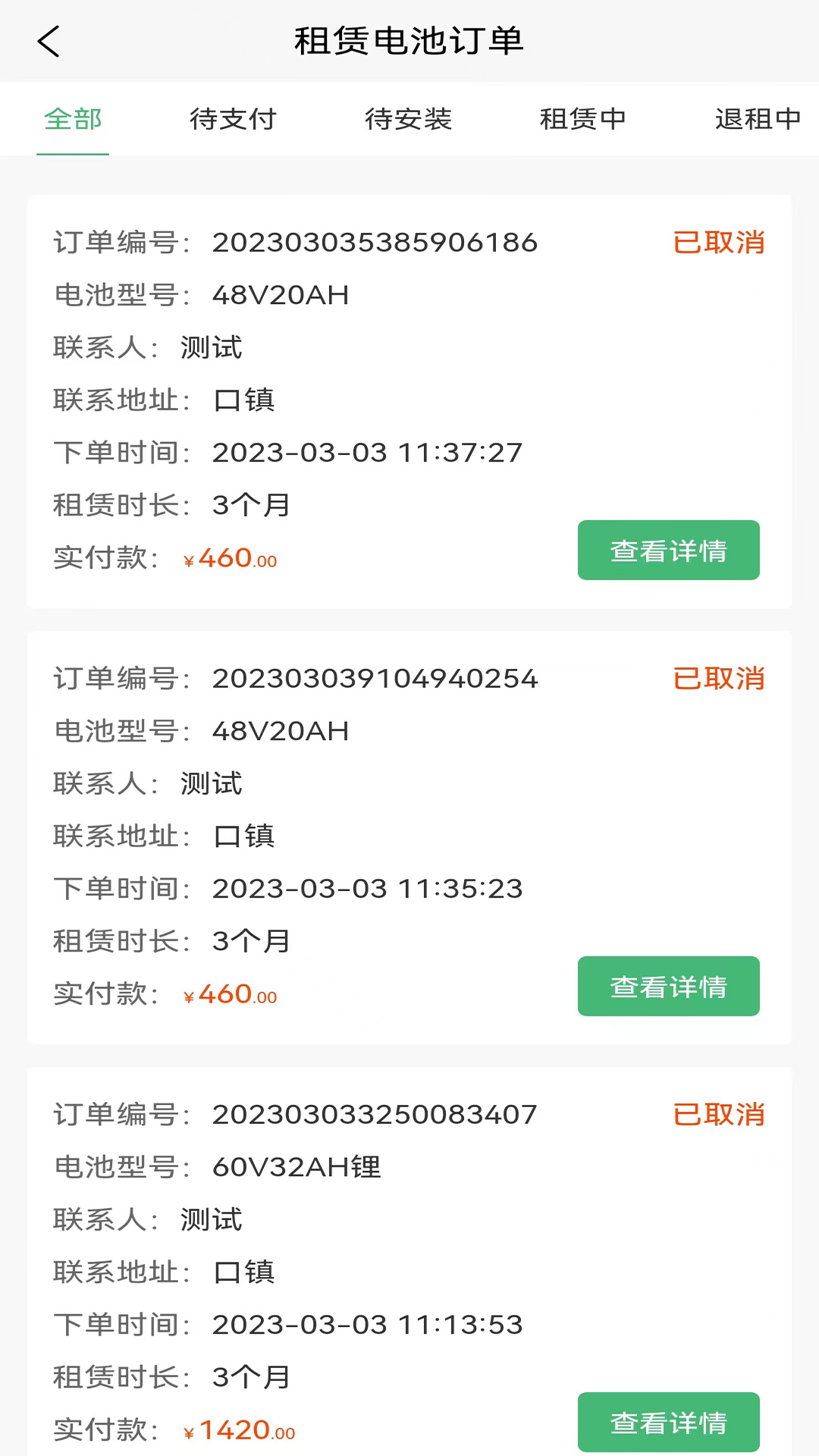Open the 租赁中 tab
This screenshot has height=1456, width=819.
point(582,119)
